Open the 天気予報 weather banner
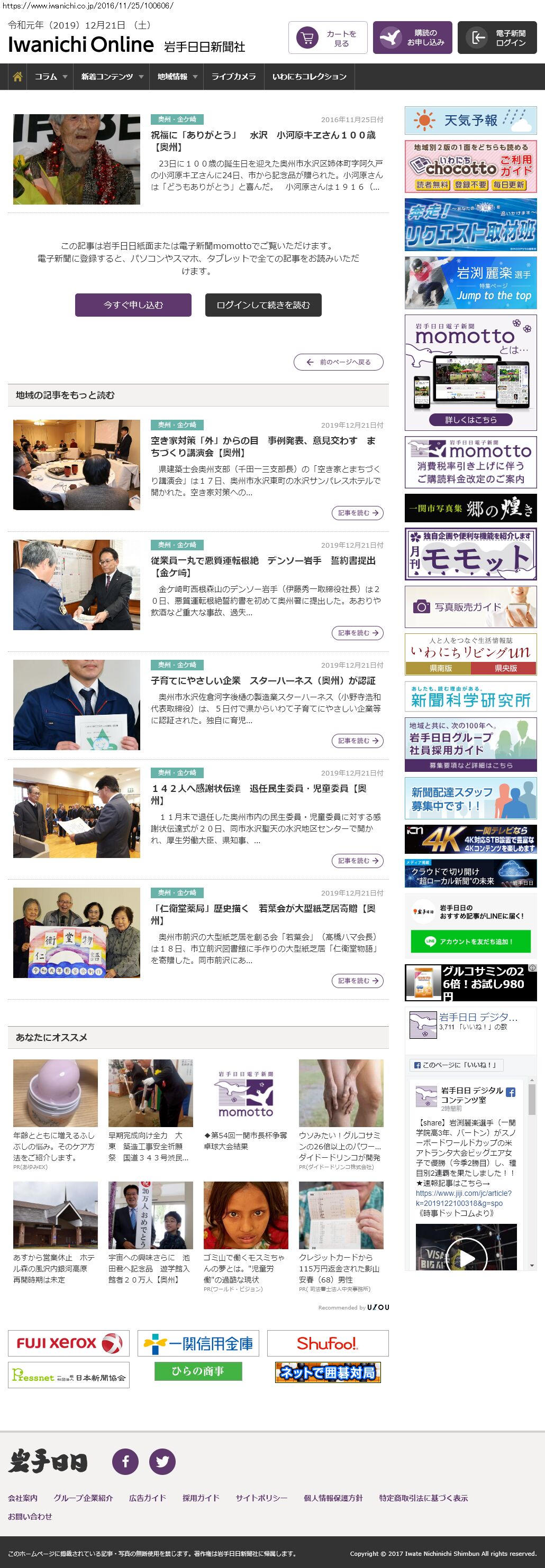 (x=470, y=121)
